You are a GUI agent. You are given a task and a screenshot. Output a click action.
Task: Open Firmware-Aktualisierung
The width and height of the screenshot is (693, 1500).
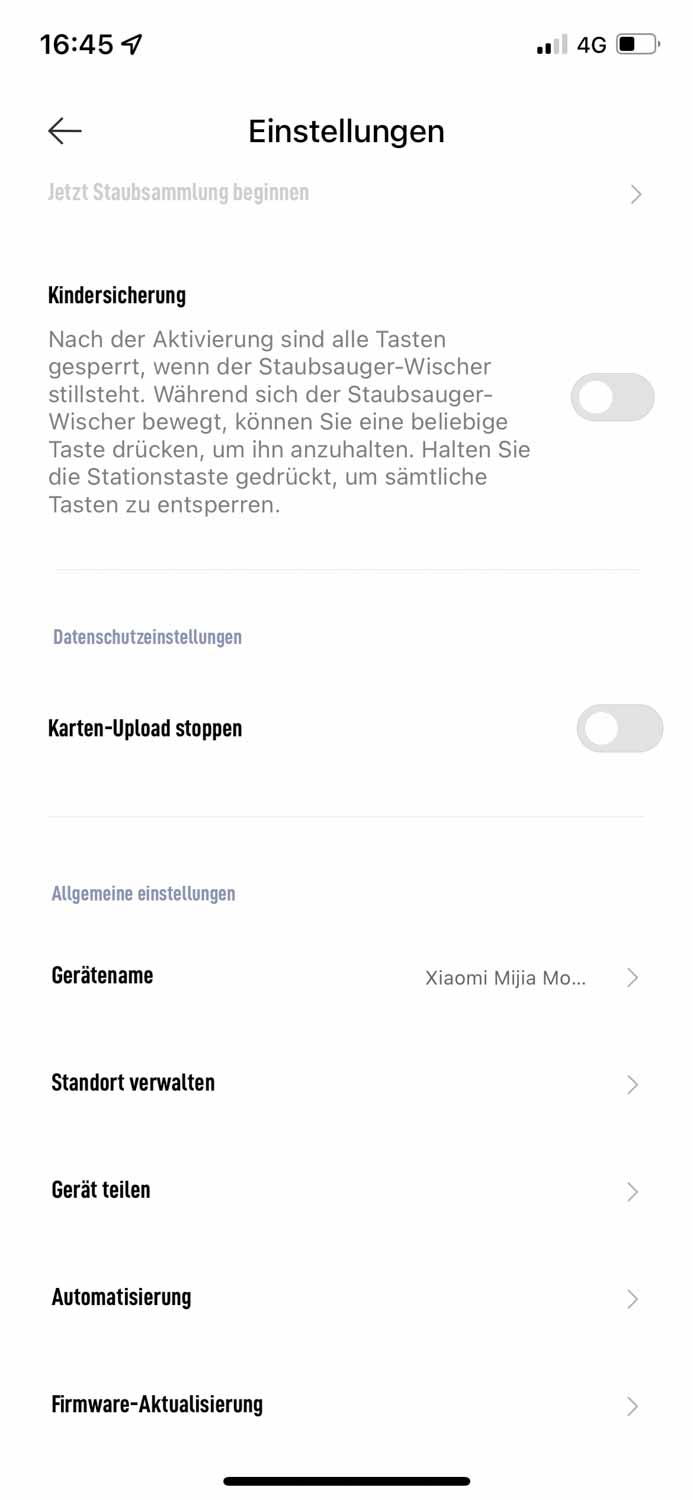point(345,1405)
